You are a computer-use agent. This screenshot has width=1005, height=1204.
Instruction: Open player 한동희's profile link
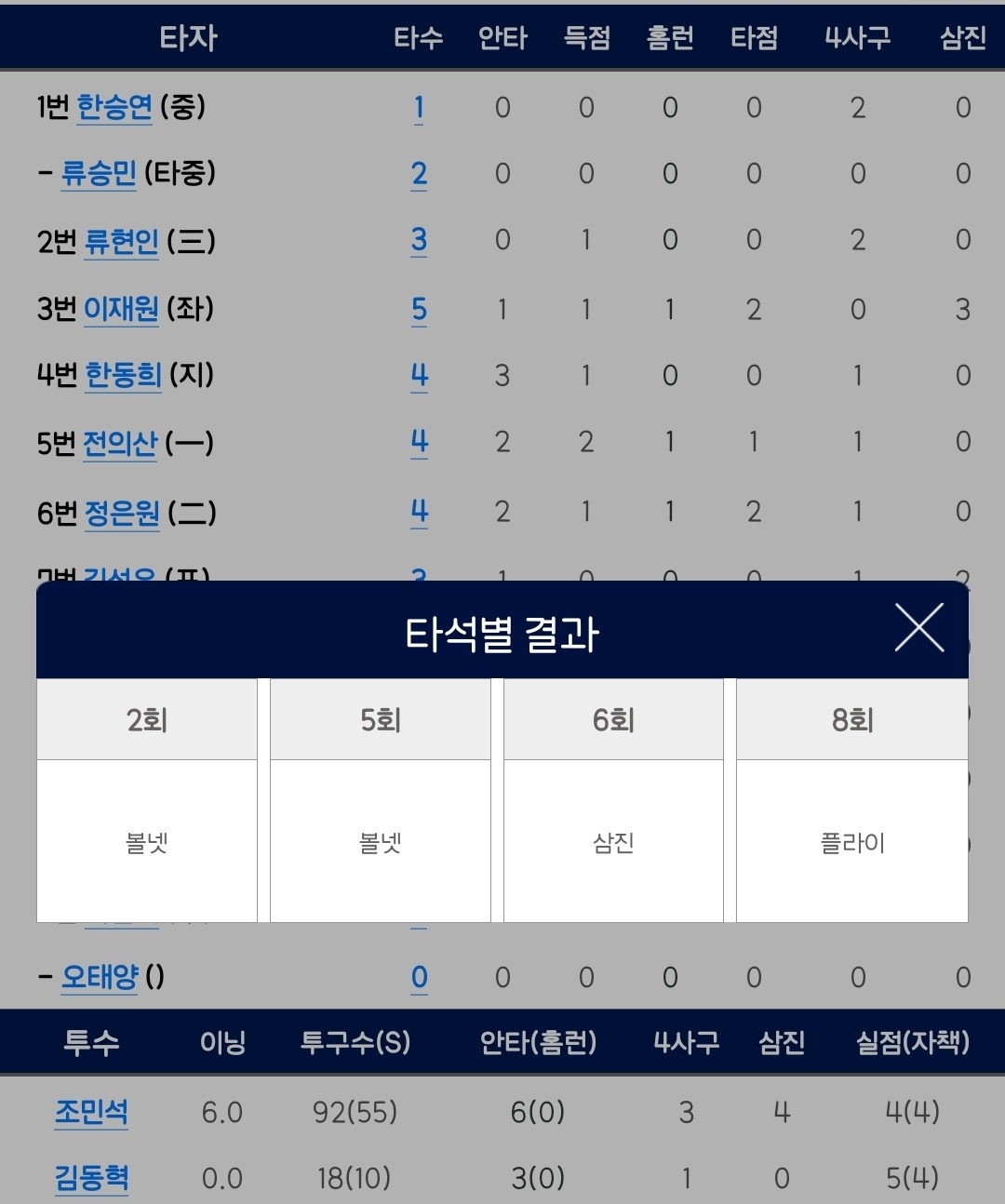click(123, 375)
